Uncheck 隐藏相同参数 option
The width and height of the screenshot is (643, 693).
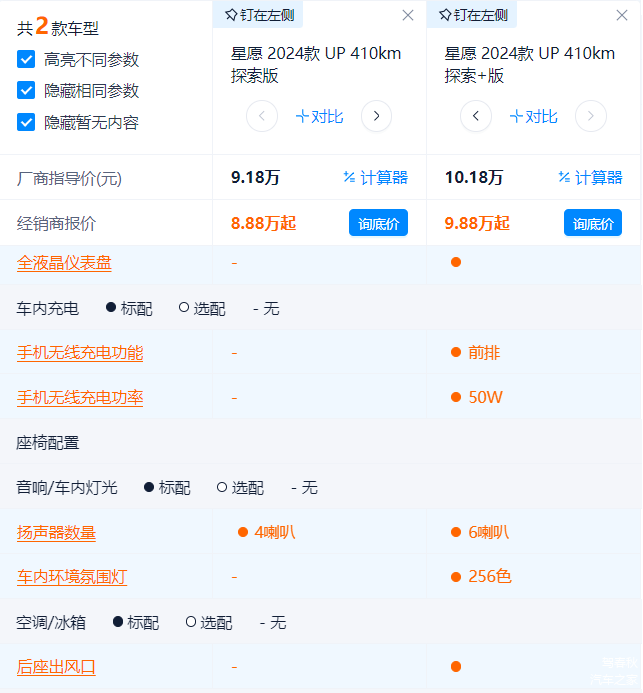(27, 90)
